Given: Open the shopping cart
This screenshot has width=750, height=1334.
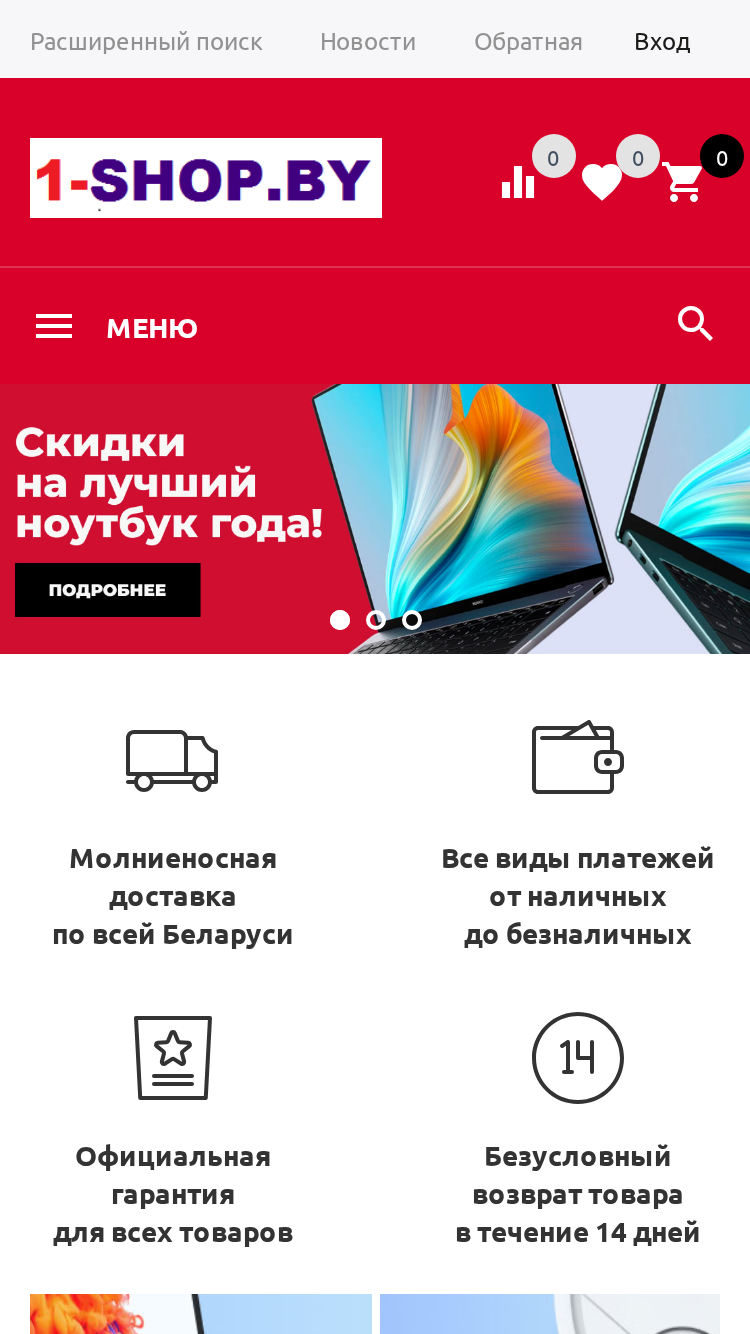Looking at the screenshot, I should pyautogui.click(x=683, y=182).
